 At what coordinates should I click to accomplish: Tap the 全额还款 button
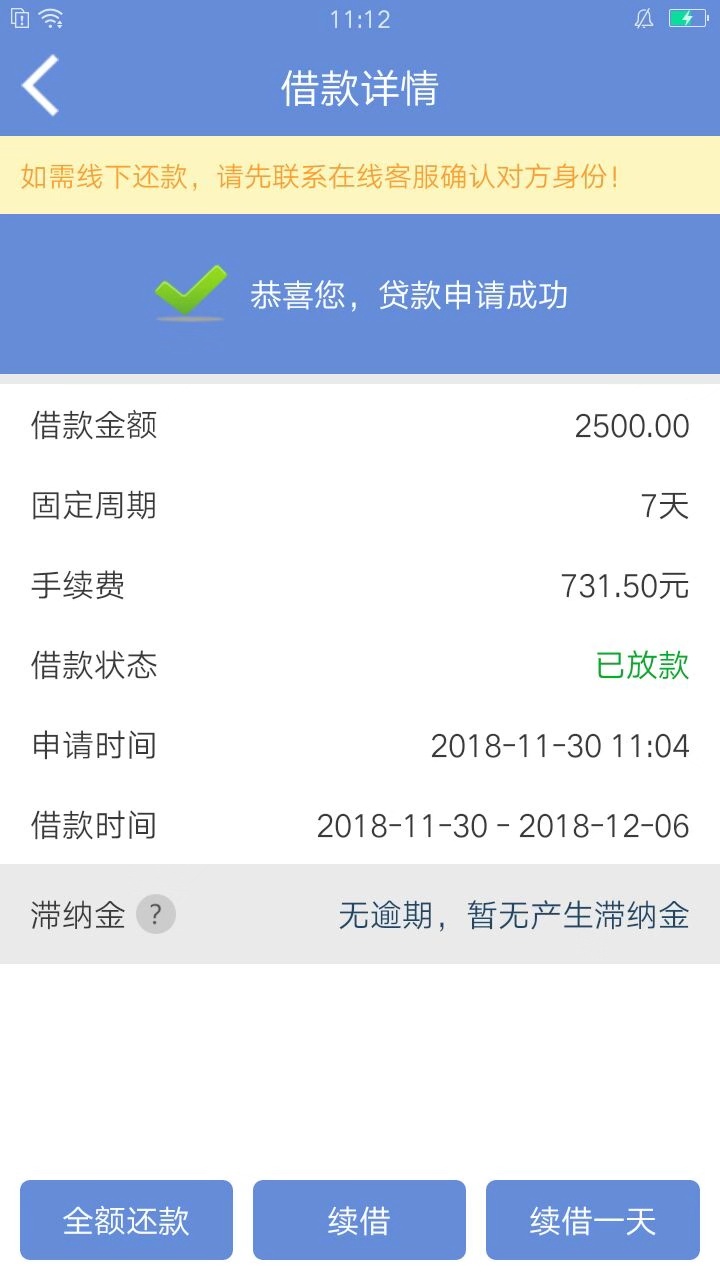tap(126, 1220)
